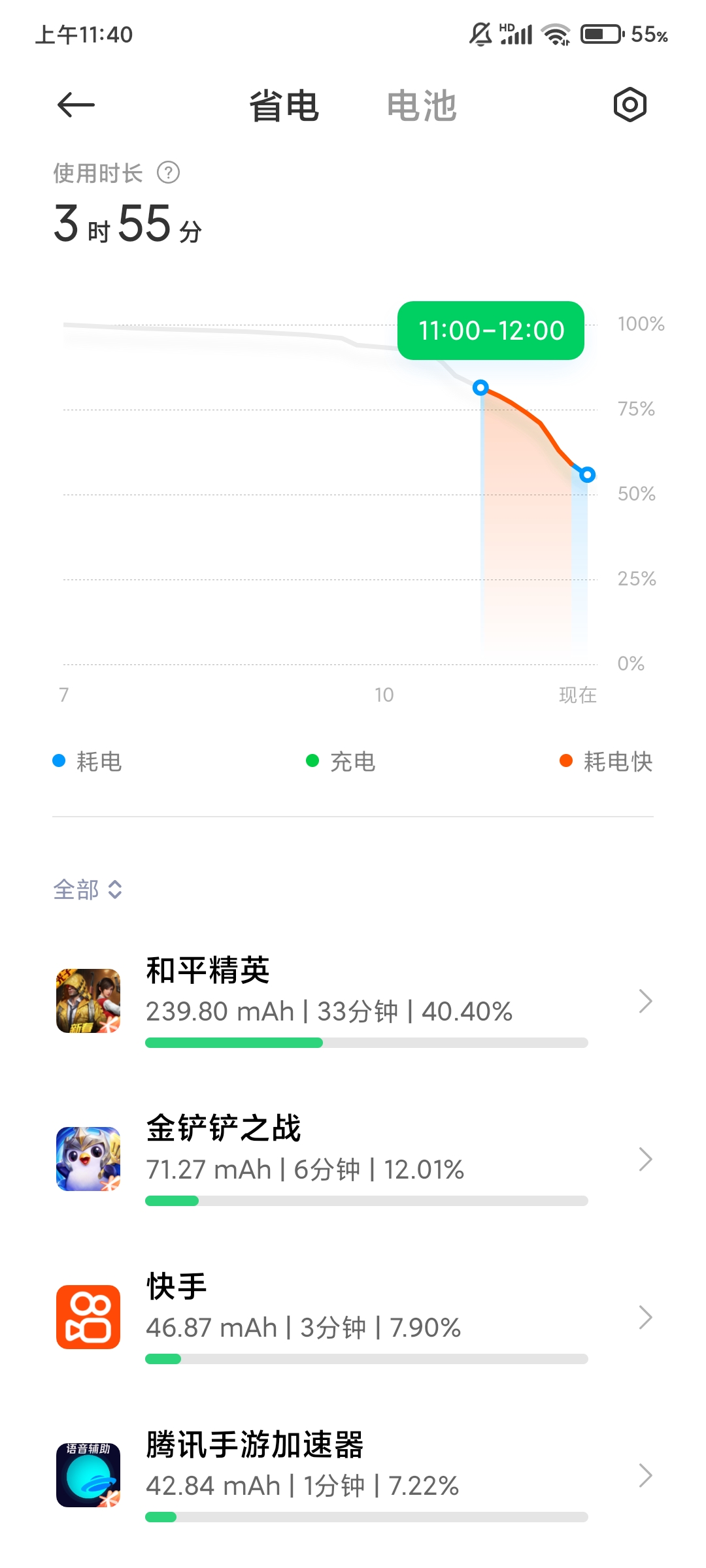Tap the chart's left marker on the 11:00–12:00 selection
The height and width of the screenshot is (1568, 706).
pyautogui.click(x=480, y=387)
